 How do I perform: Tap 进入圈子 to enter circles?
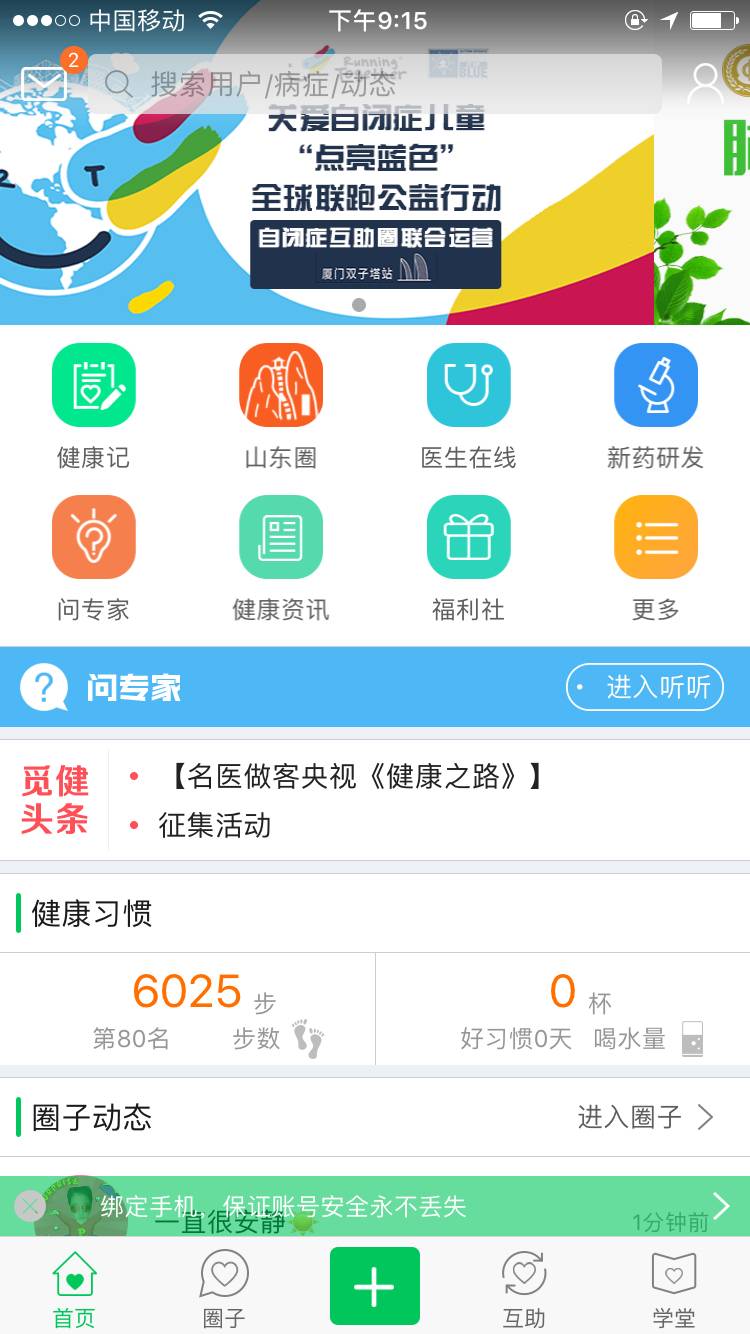coord(645,1117)
